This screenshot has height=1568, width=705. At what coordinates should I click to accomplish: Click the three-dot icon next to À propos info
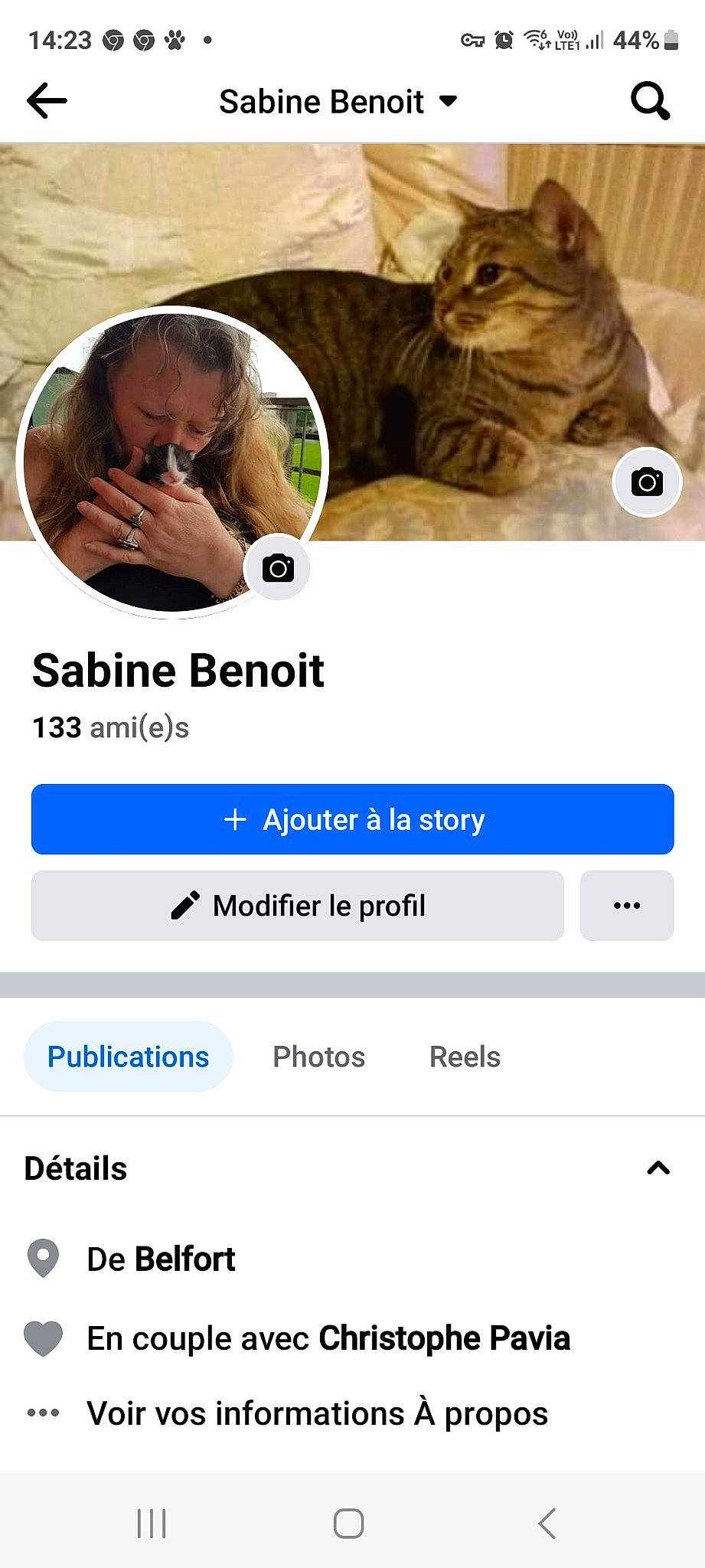[44, 1412]
